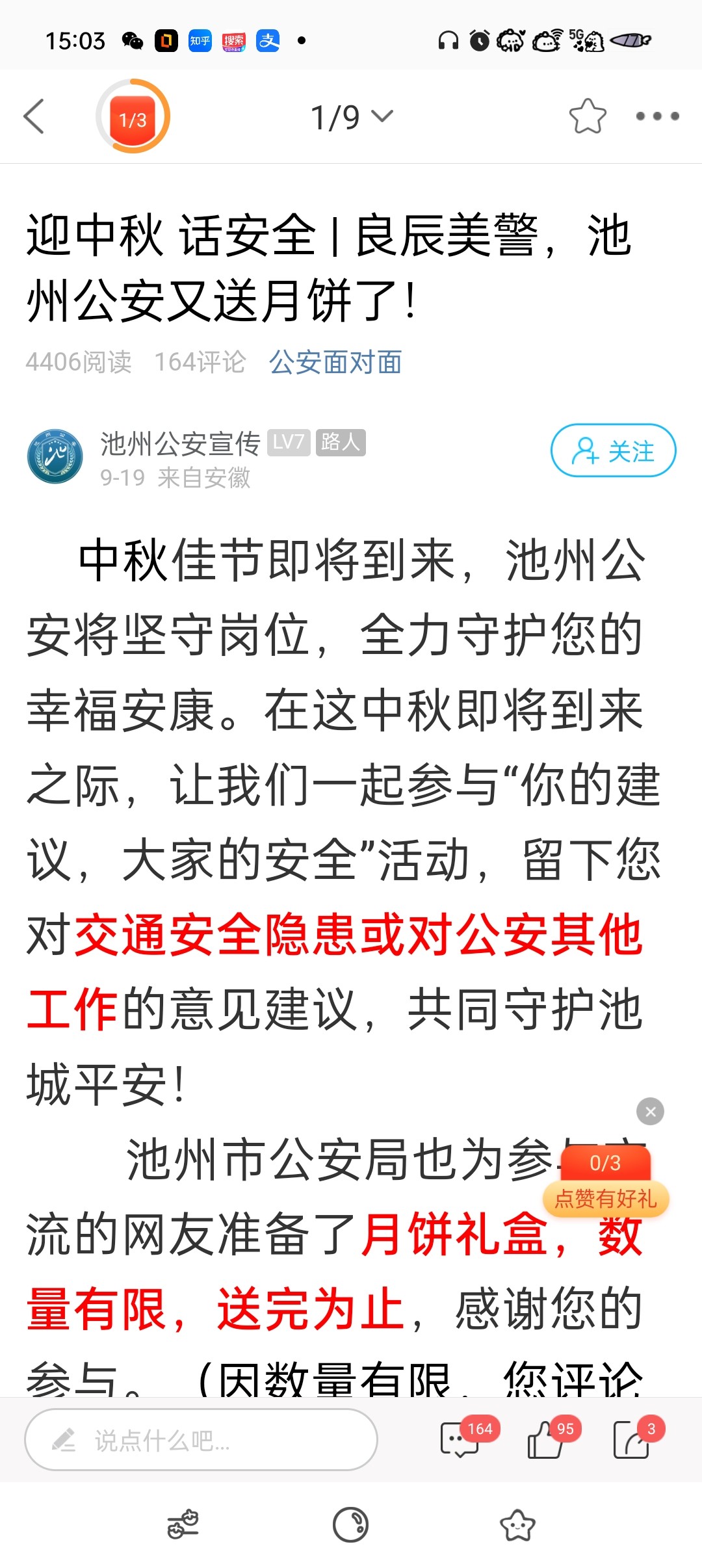702x1568 pixels.
Task: Share this post via the share icon
Action: tap(630, 1440)
